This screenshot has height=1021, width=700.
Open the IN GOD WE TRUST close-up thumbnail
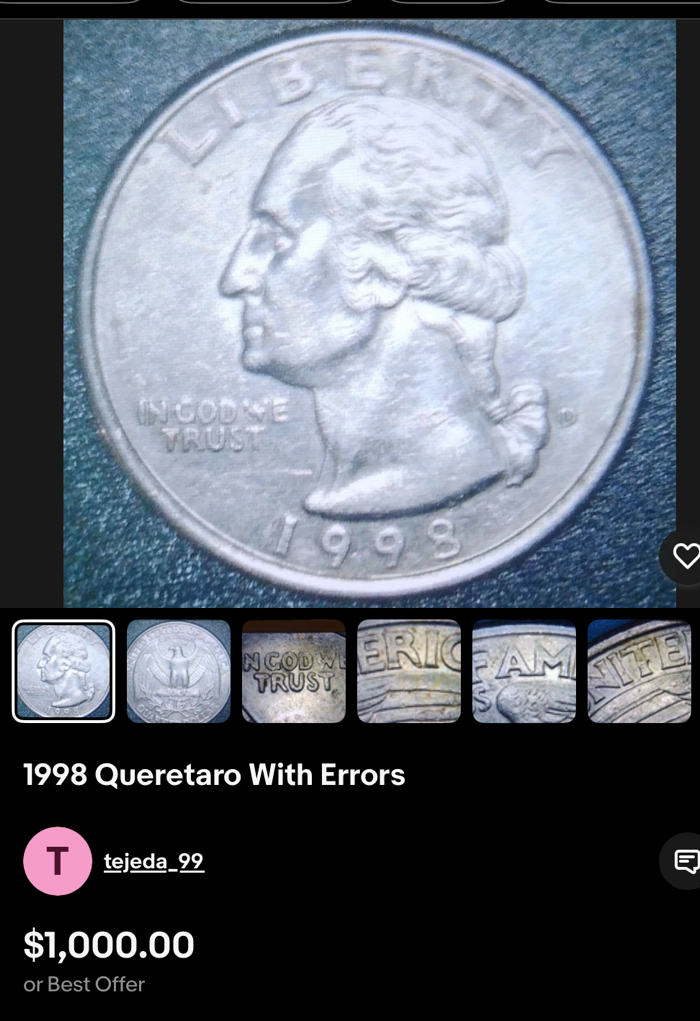tap(294, 671)
